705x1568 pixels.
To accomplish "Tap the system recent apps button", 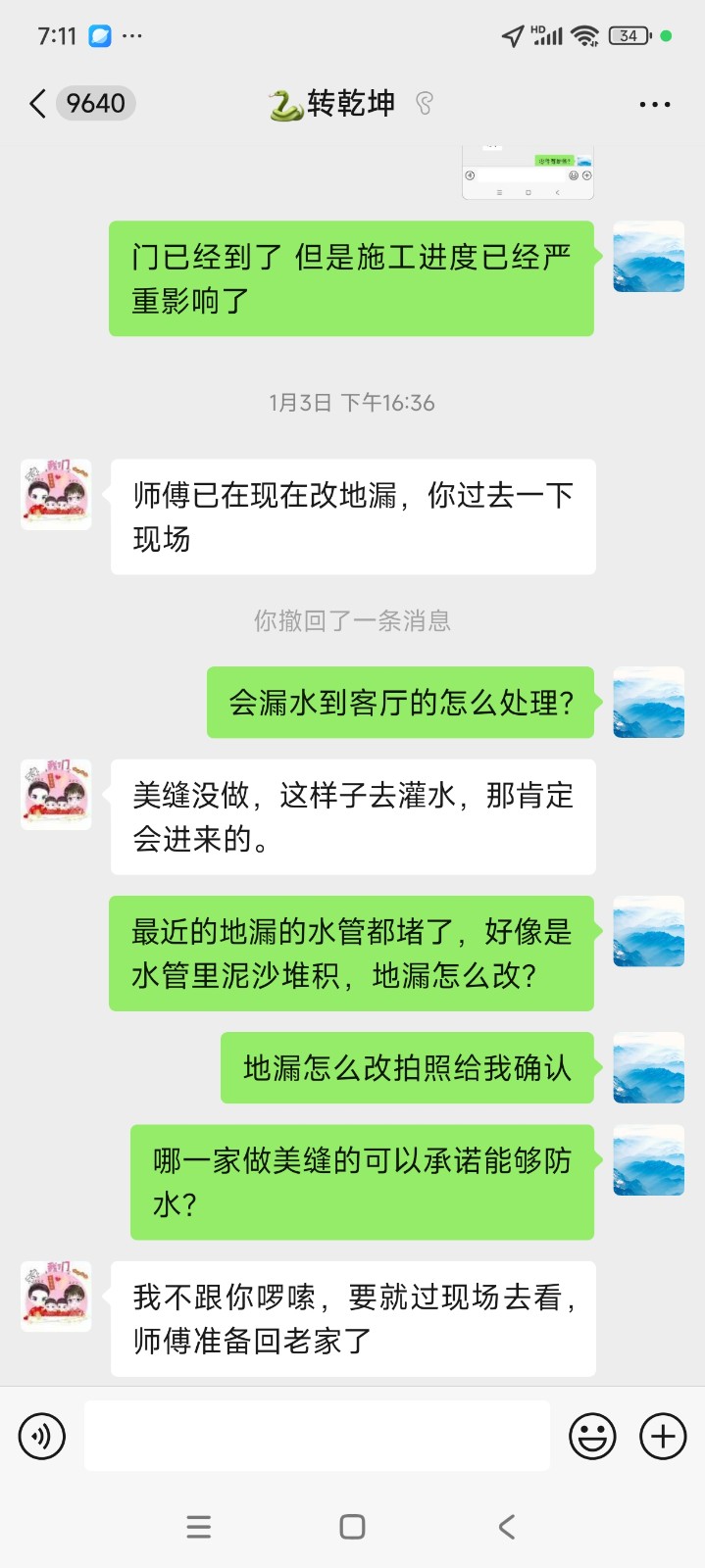I will pos(198,1526).
